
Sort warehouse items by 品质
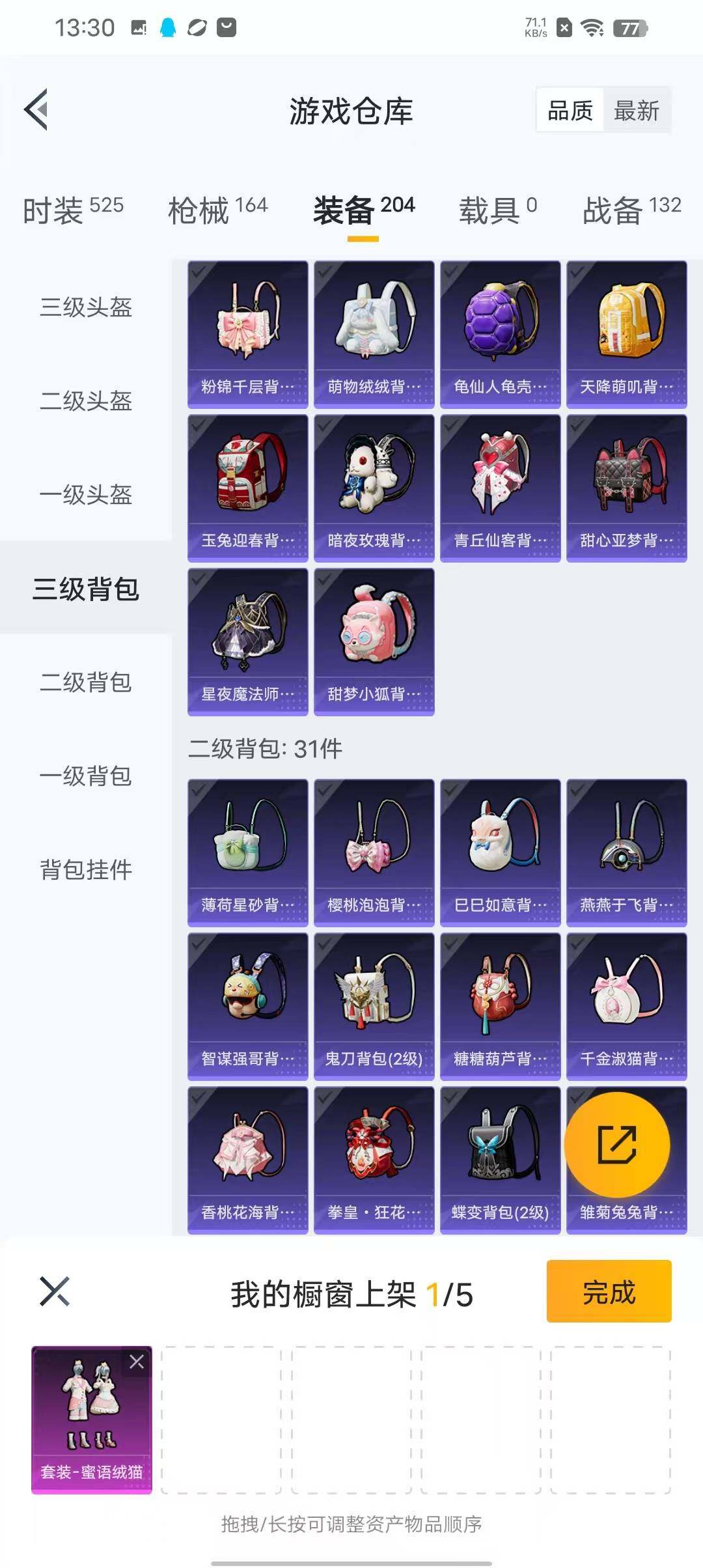pos(570,111)
